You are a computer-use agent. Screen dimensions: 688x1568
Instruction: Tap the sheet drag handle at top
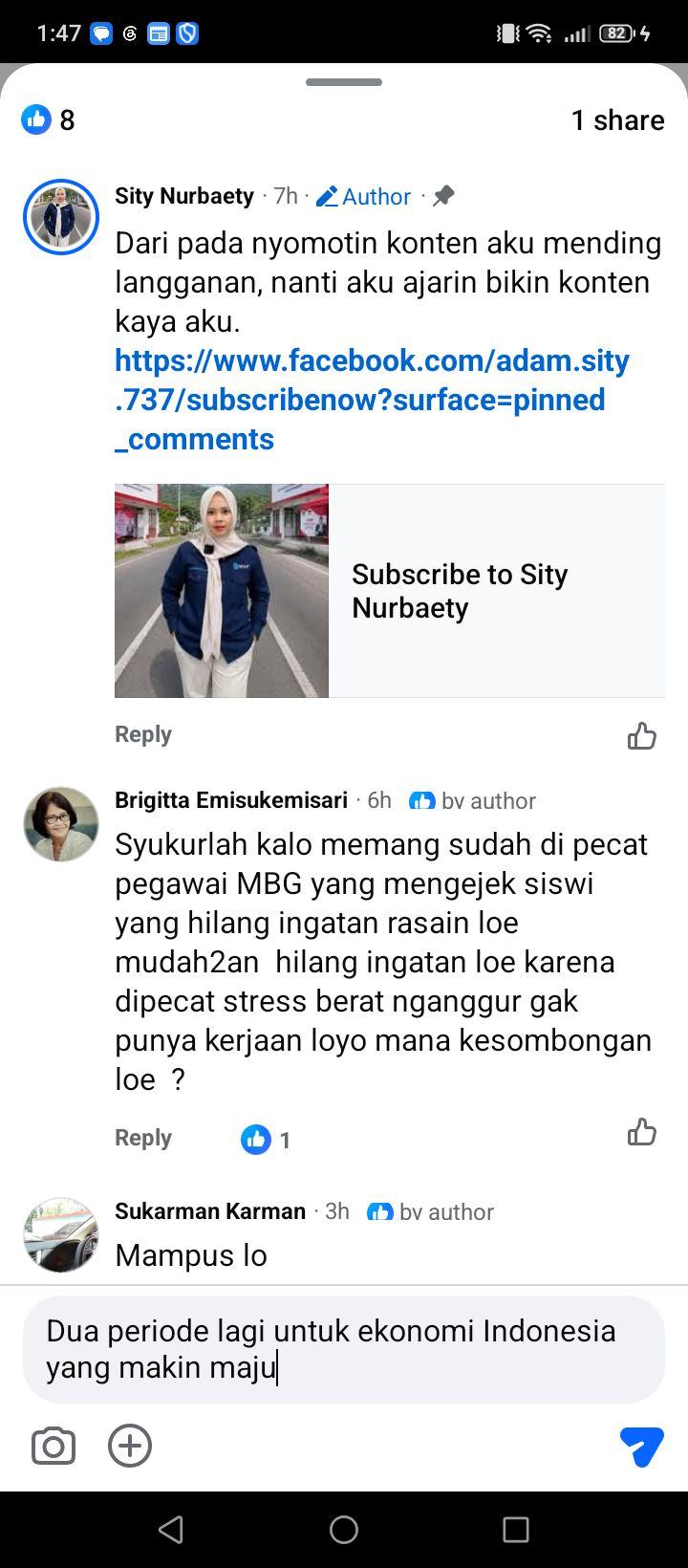344,82
